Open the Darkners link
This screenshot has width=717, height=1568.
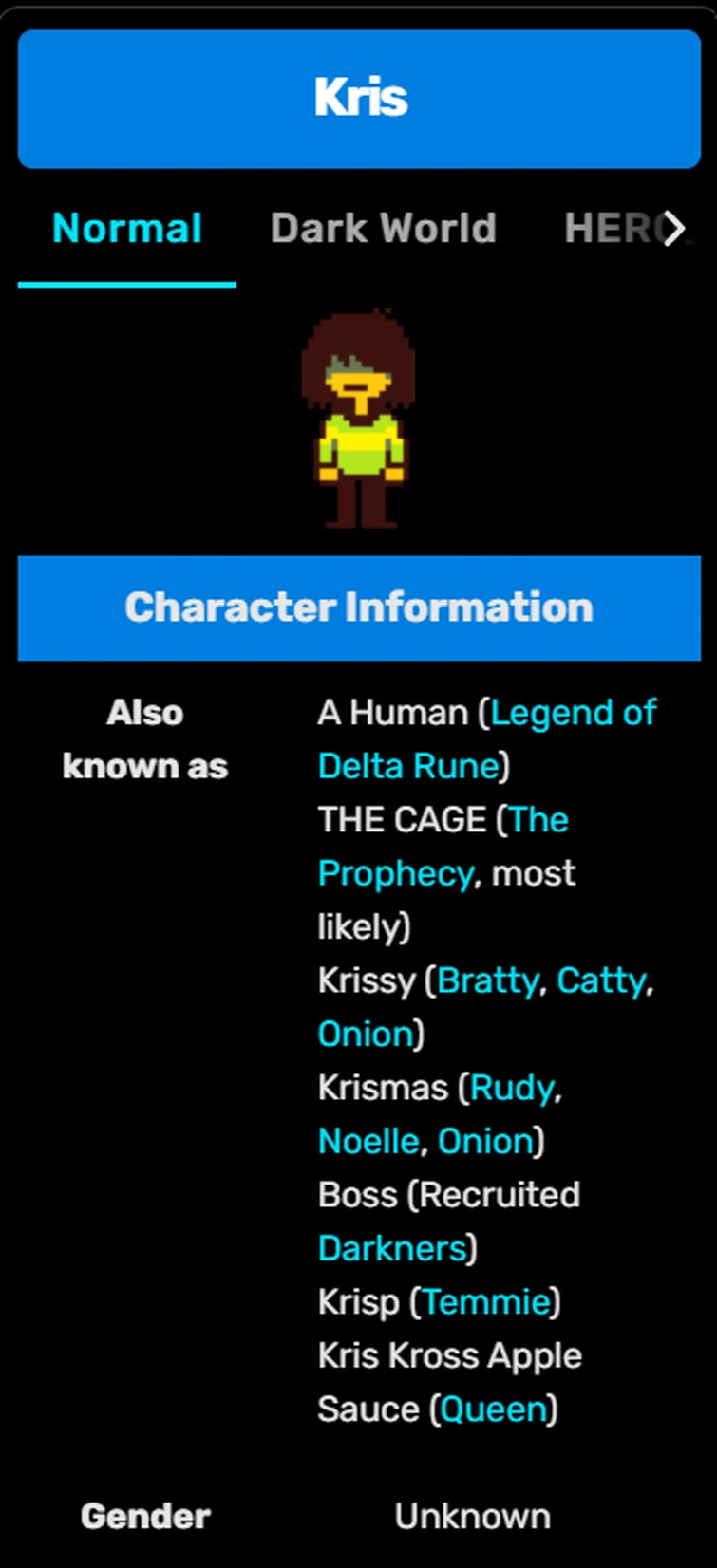(x=392, y=1248)
